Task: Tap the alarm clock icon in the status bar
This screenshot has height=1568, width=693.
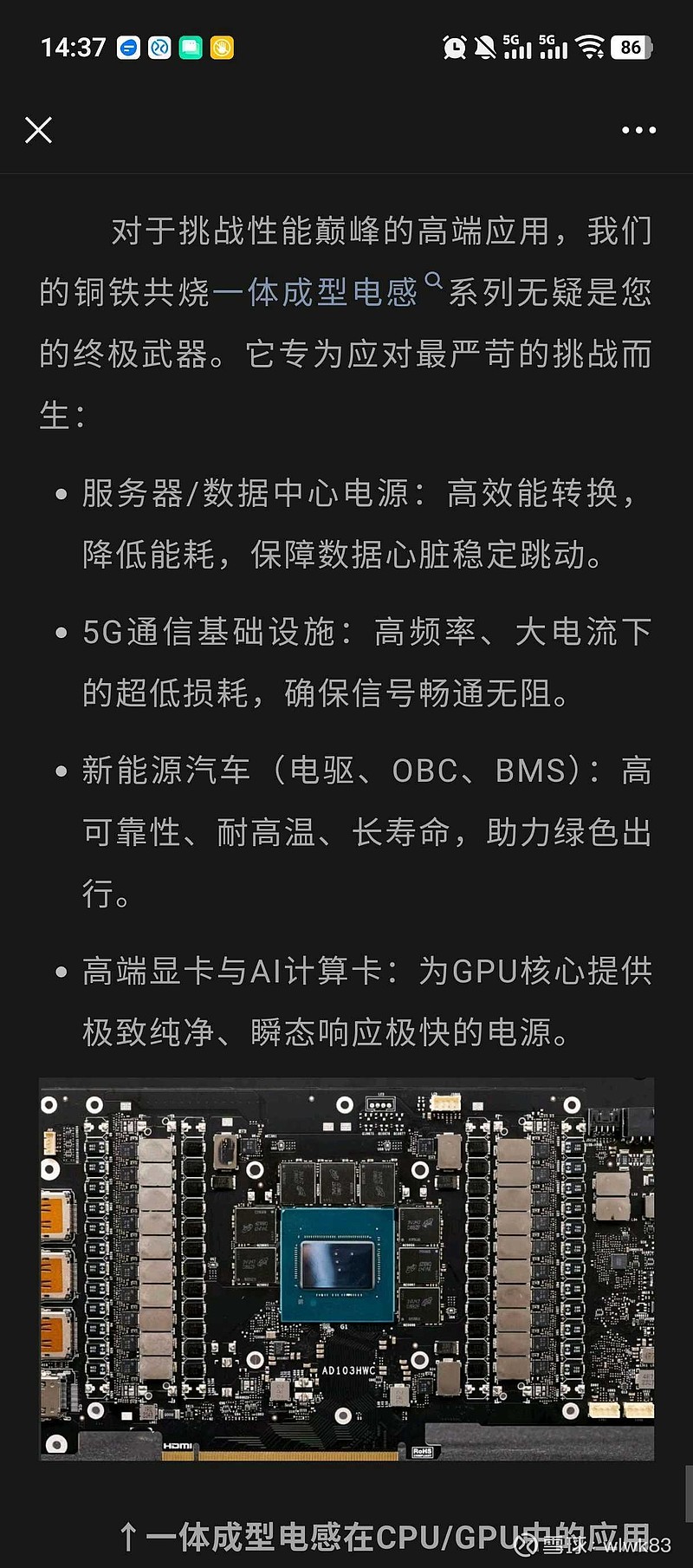Action: click(x=454, y=48)
